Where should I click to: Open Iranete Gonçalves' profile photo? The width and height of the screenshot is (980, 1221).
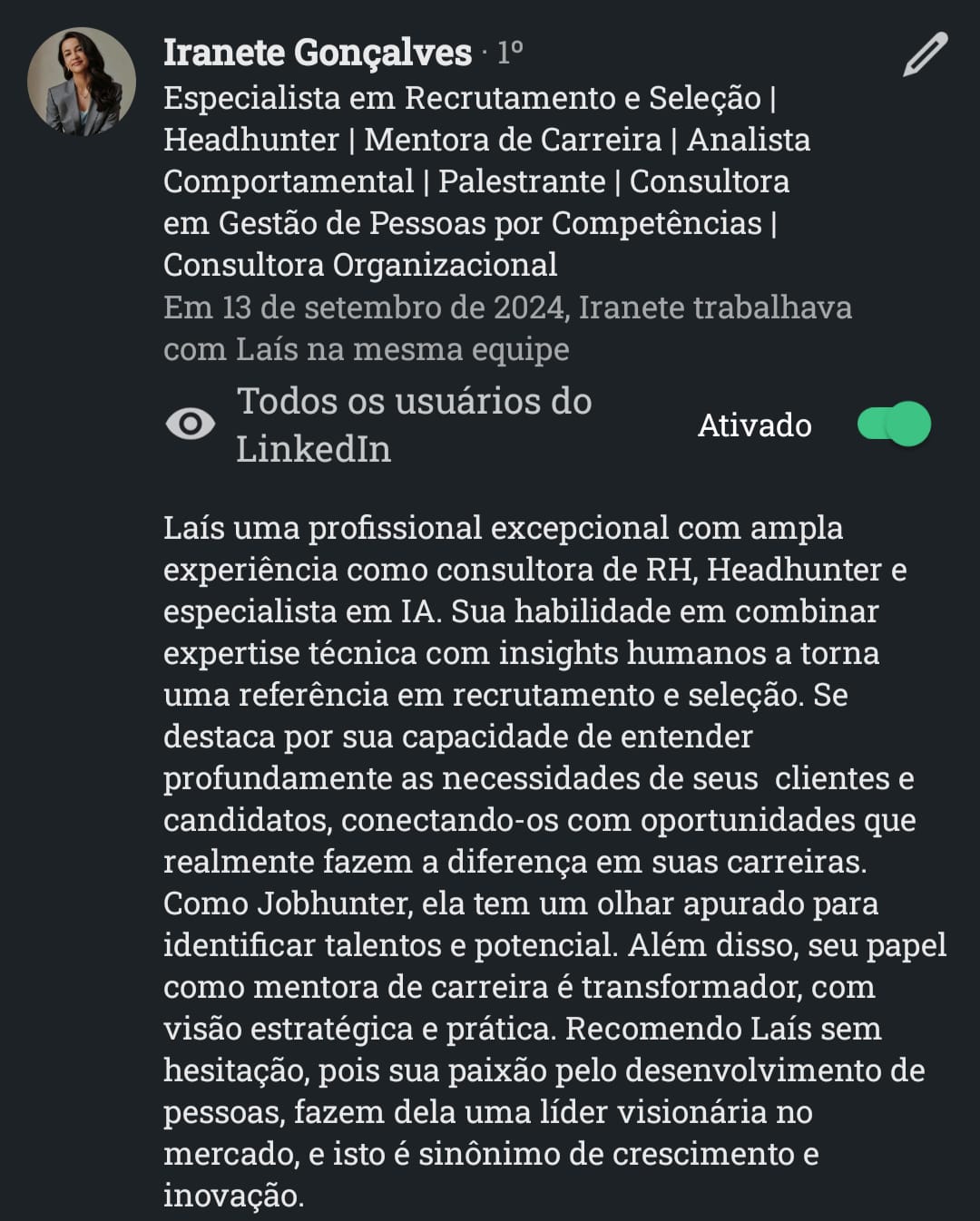coord(82,82)
